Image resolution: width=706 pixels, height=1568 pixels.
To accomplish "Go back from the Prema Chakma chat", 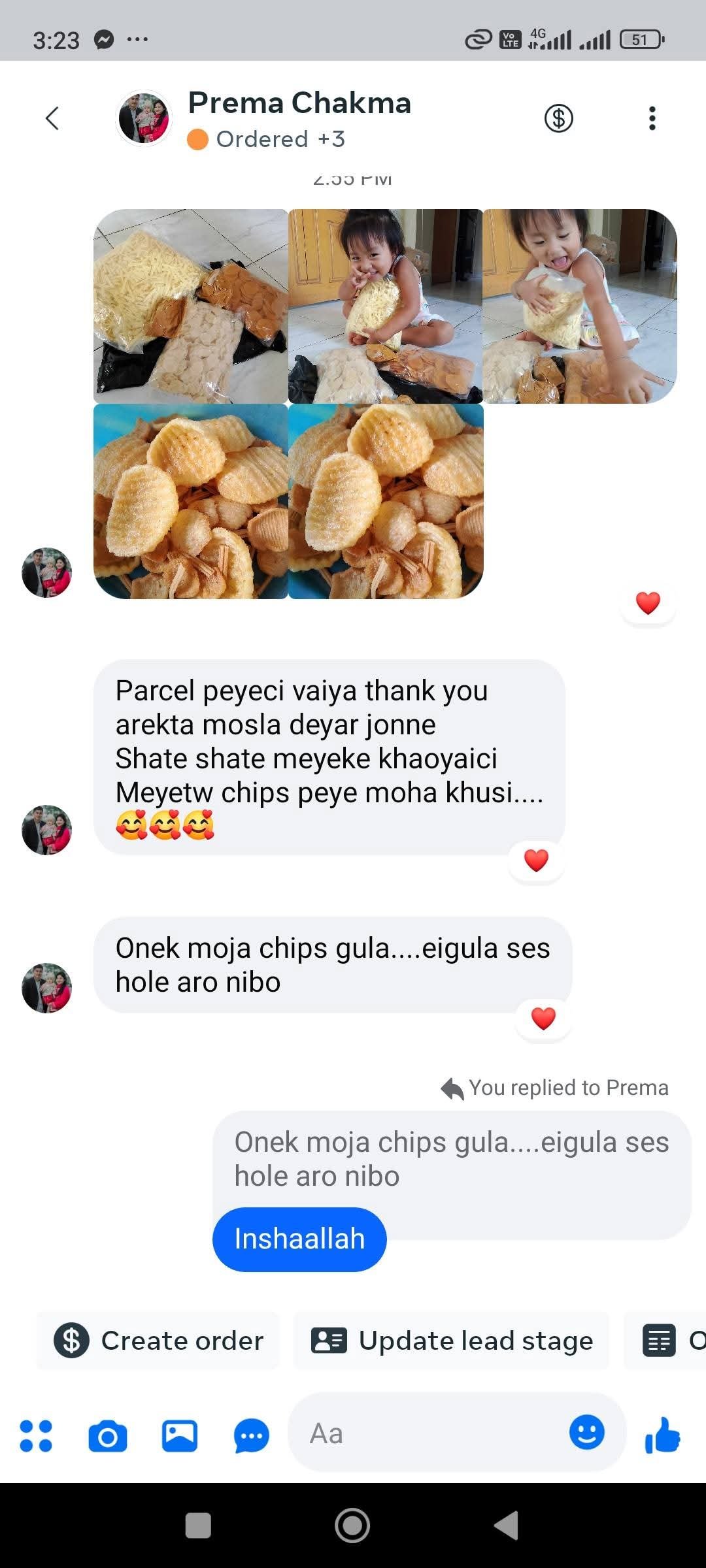I will point(52,119).
